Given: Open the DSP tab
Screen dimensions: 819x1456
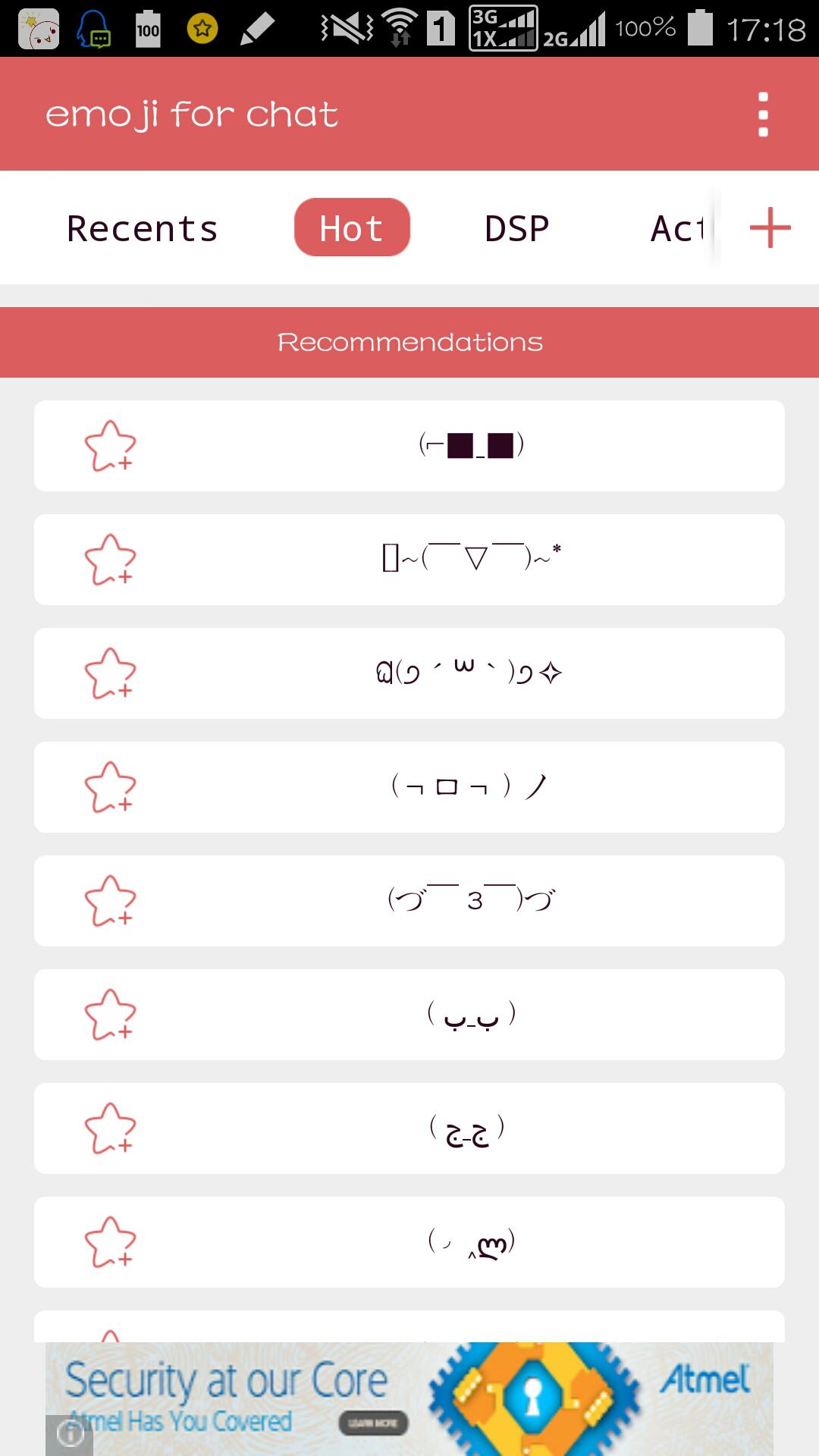Looking at the screenshot, I should click(x=516, y=227).
